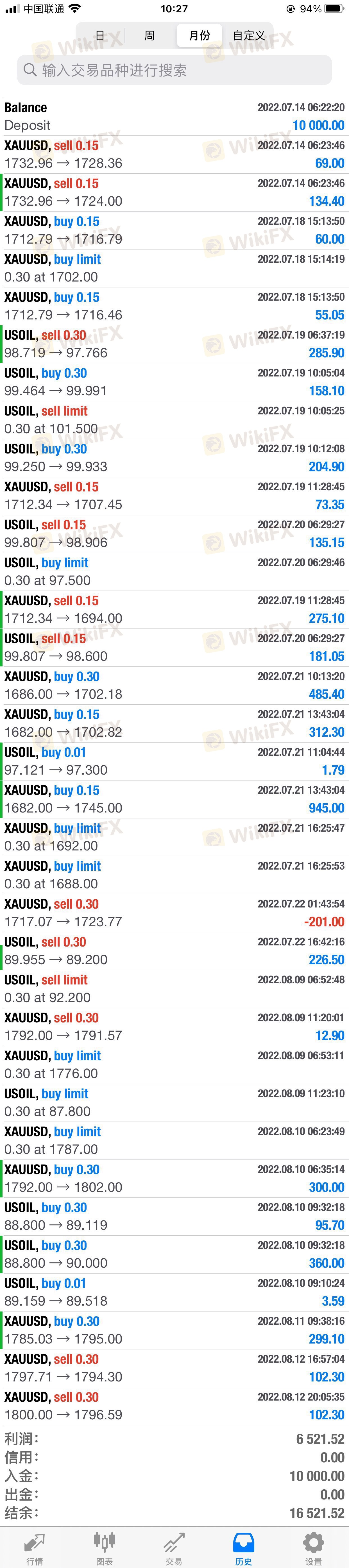The image size is (349, 1568).
Task: Expand the USOIL sell trade with 285.90 profit
Action: point(174,344)
